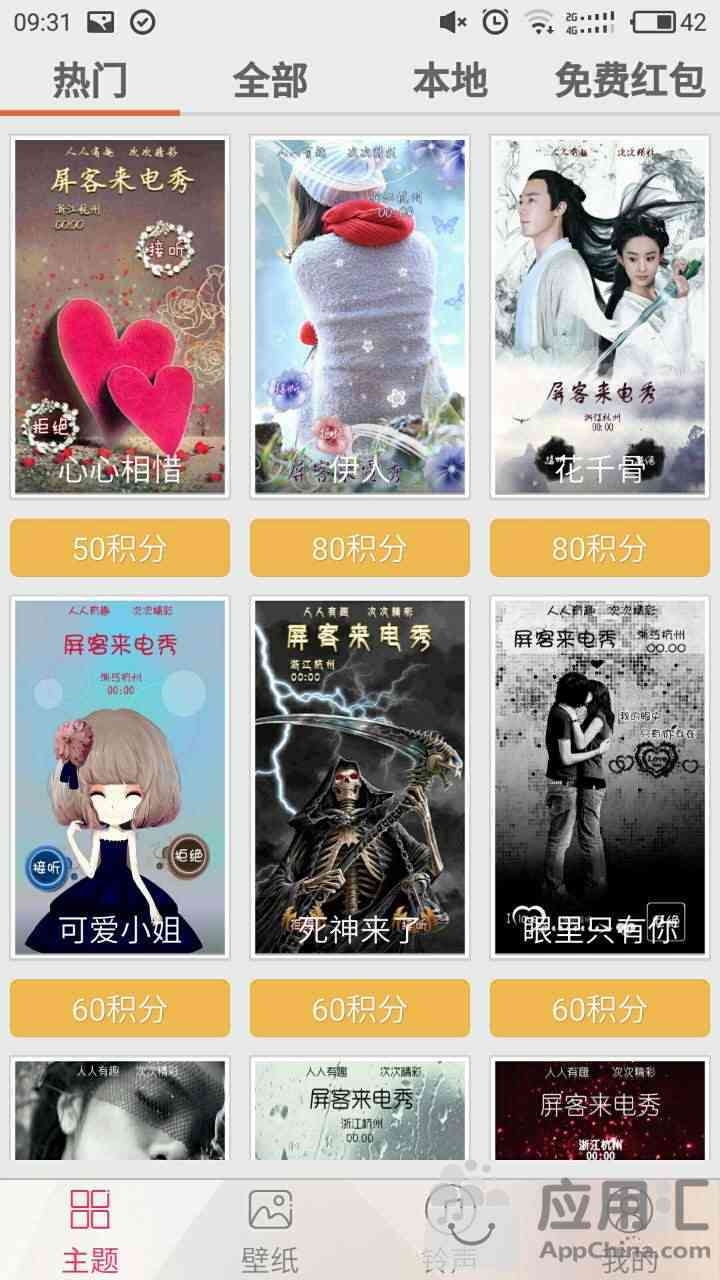View the 可爱小姐 theme

click(x=120, y=776)
